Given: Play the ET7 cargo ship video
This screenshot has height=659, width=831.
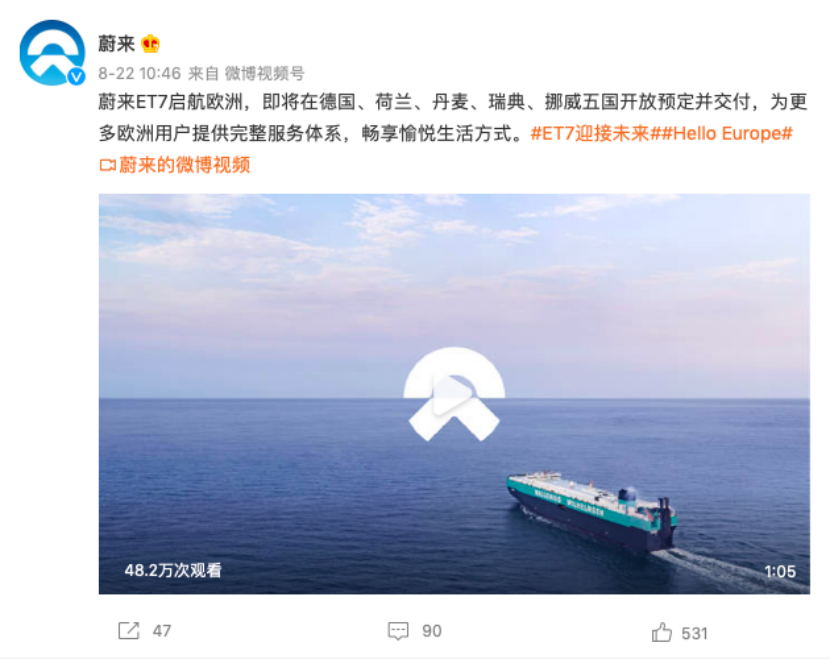Looking at the screenshot, I should (x=453, y=394).
